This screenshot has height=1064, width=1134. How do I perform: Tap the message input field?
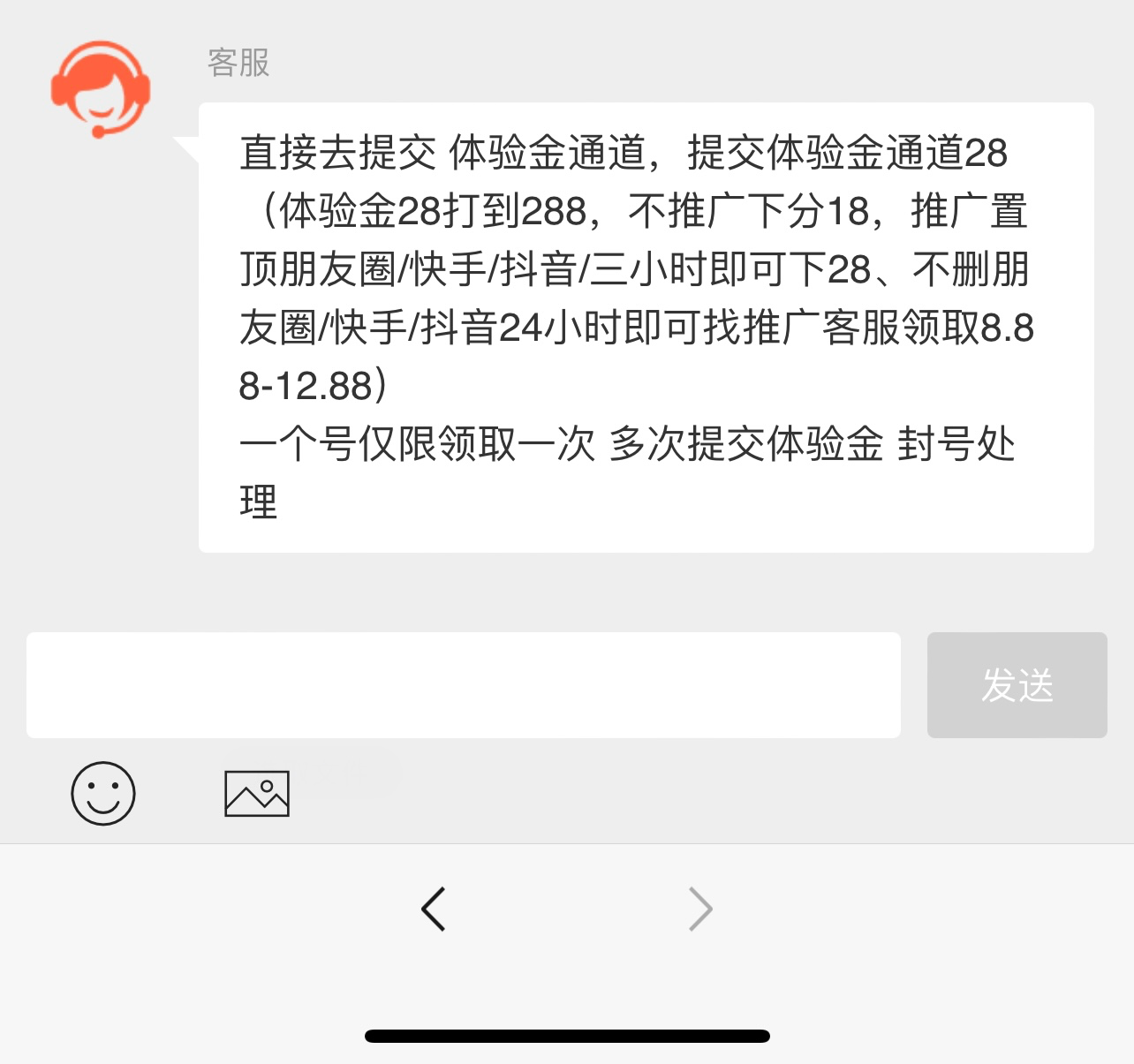click(x=463, y=685)
